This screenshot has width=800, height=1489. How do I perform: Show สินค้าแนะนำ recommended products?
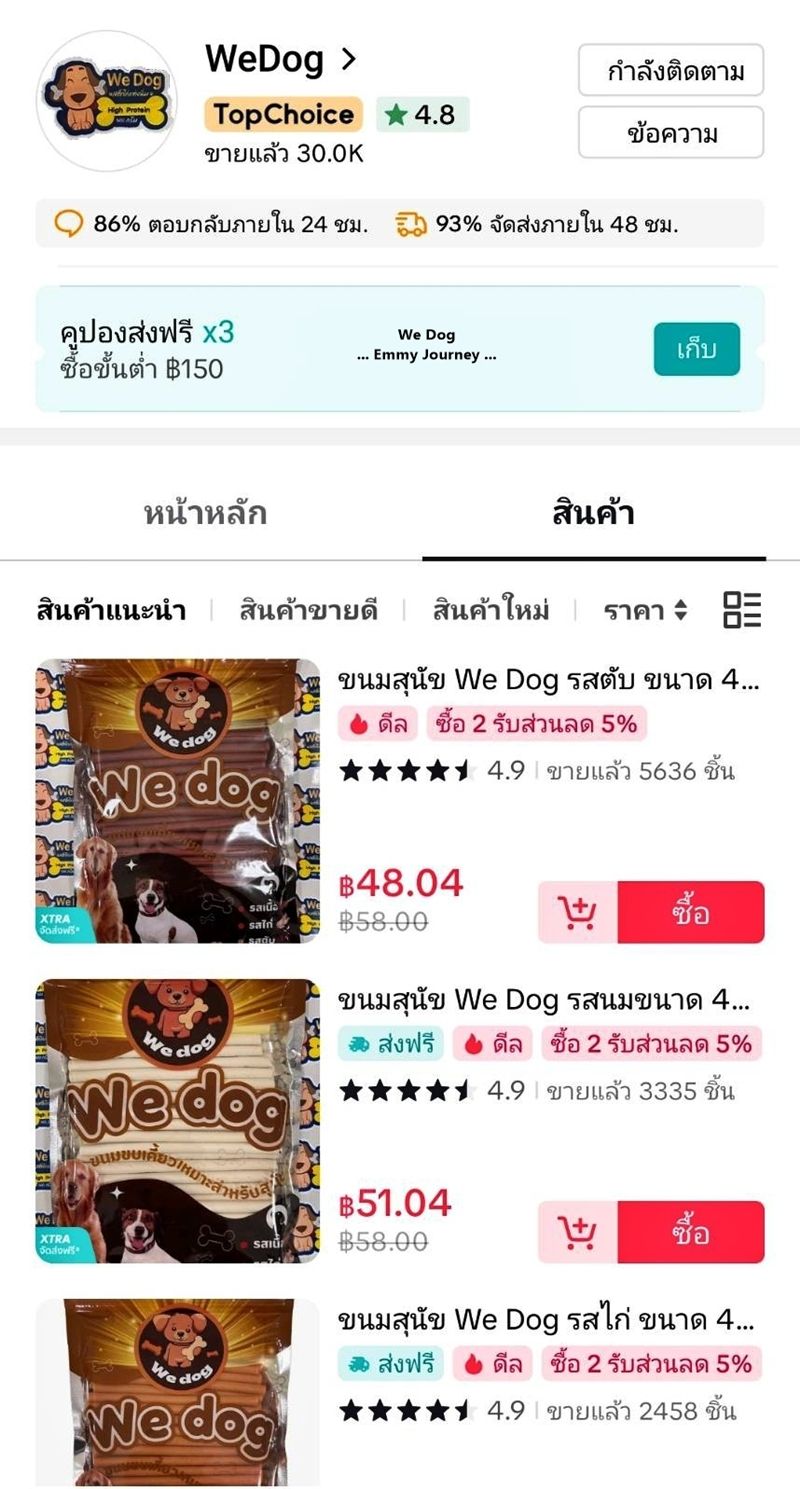tap(111, 610)
